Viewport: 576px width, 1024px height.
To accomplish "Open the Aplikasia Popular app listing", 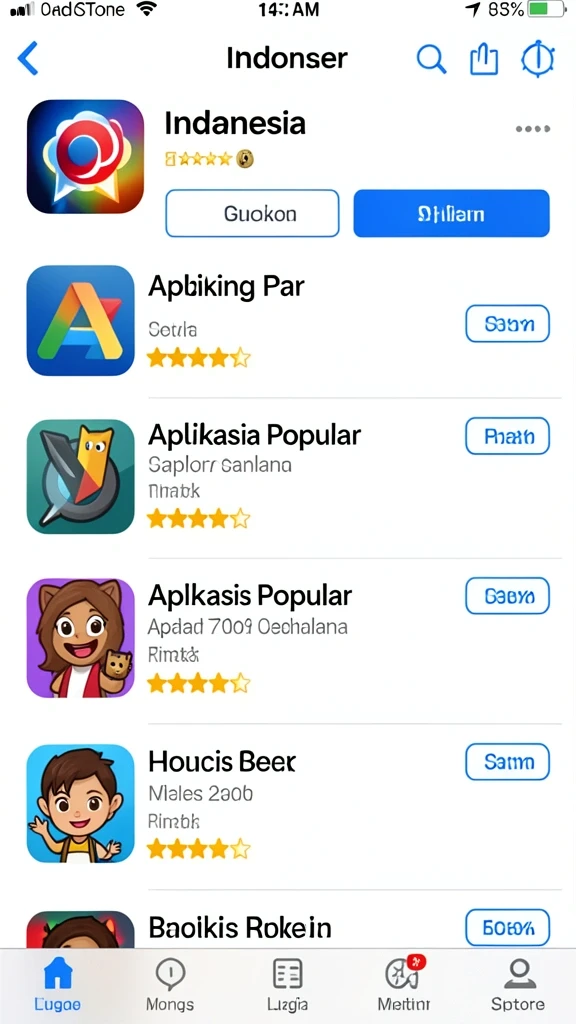I will (294, 477).
